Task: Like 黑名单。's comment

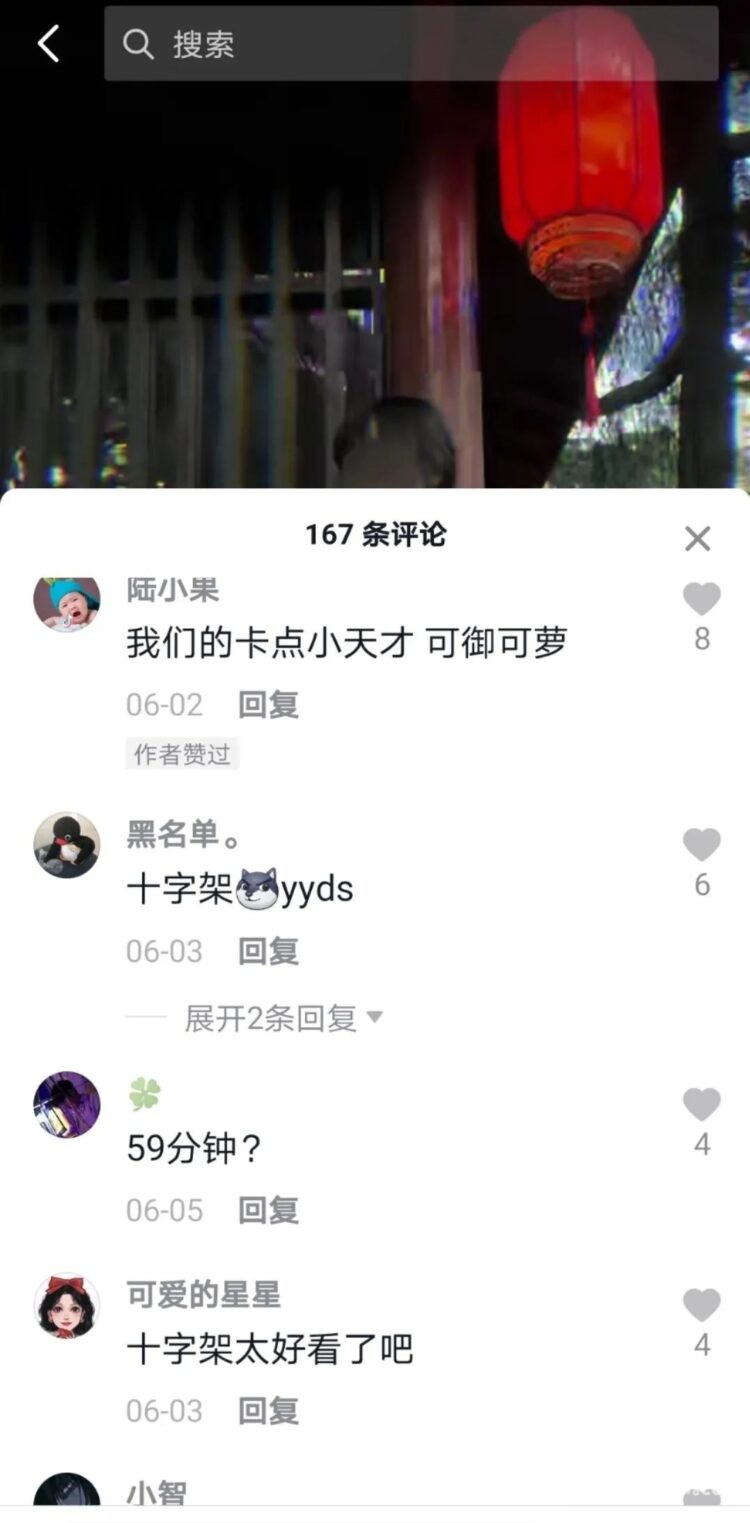Action: tap(701, 846)
